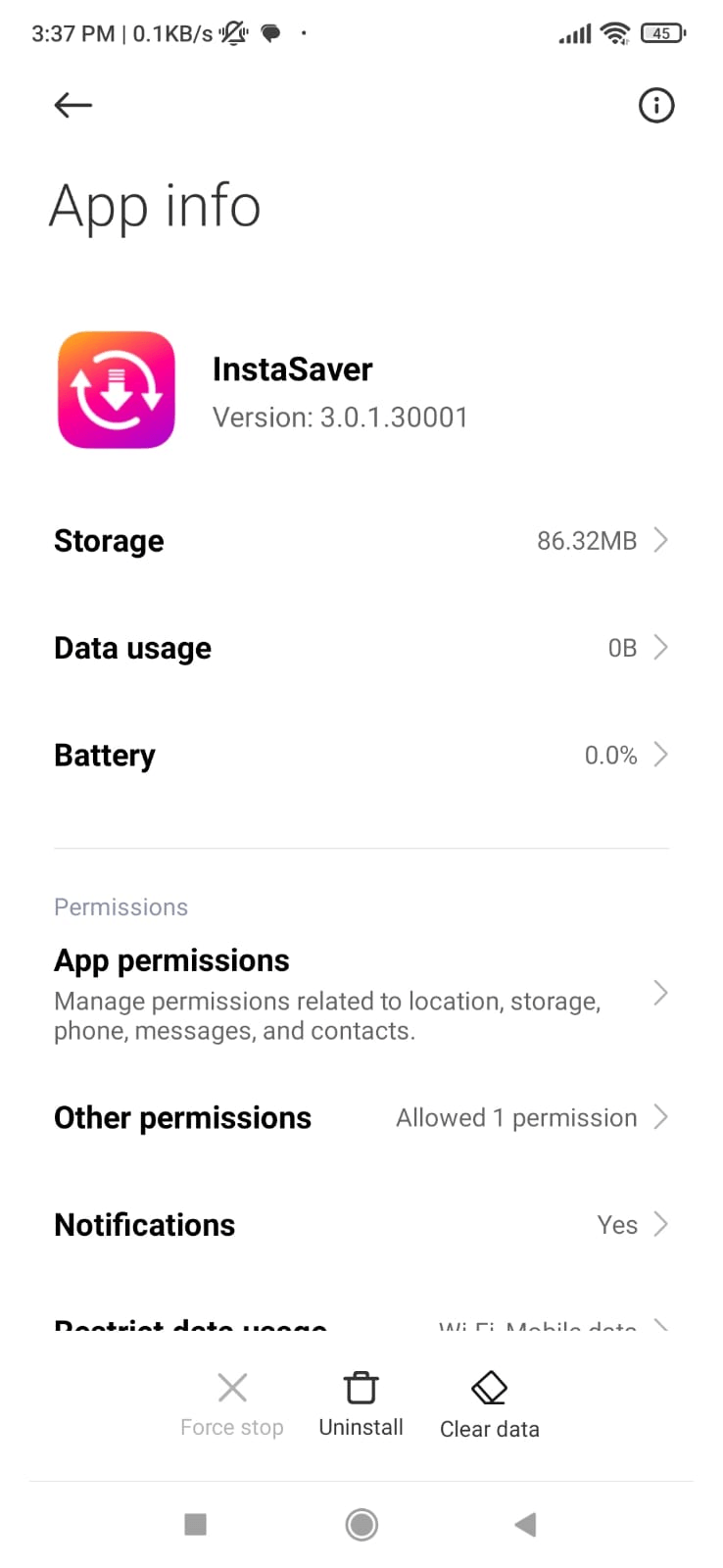The height and width of the screenshot is (1568, 723).
Task: Expand the Data usage section
Action: pos(361,648)
